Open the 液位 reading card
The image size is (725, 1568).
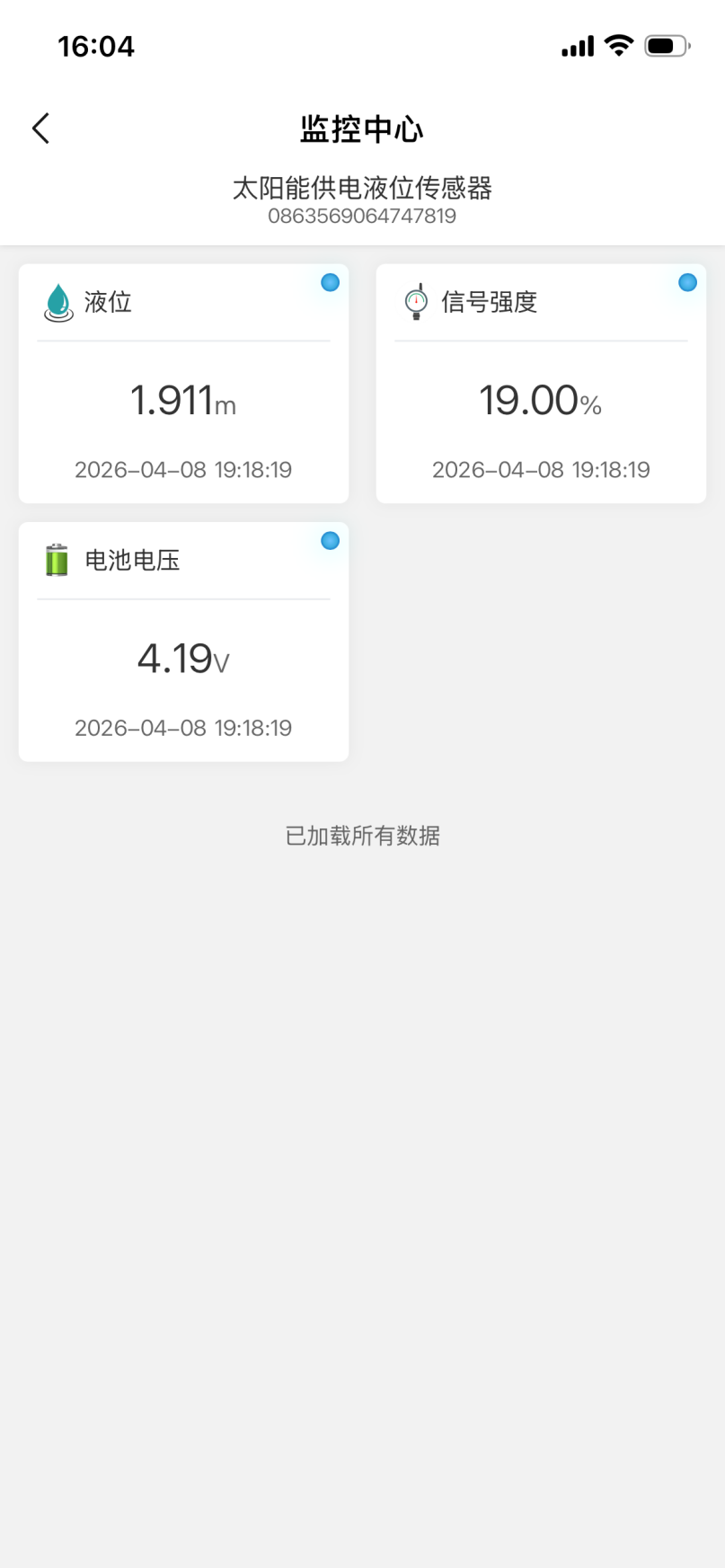pos(183,384)
